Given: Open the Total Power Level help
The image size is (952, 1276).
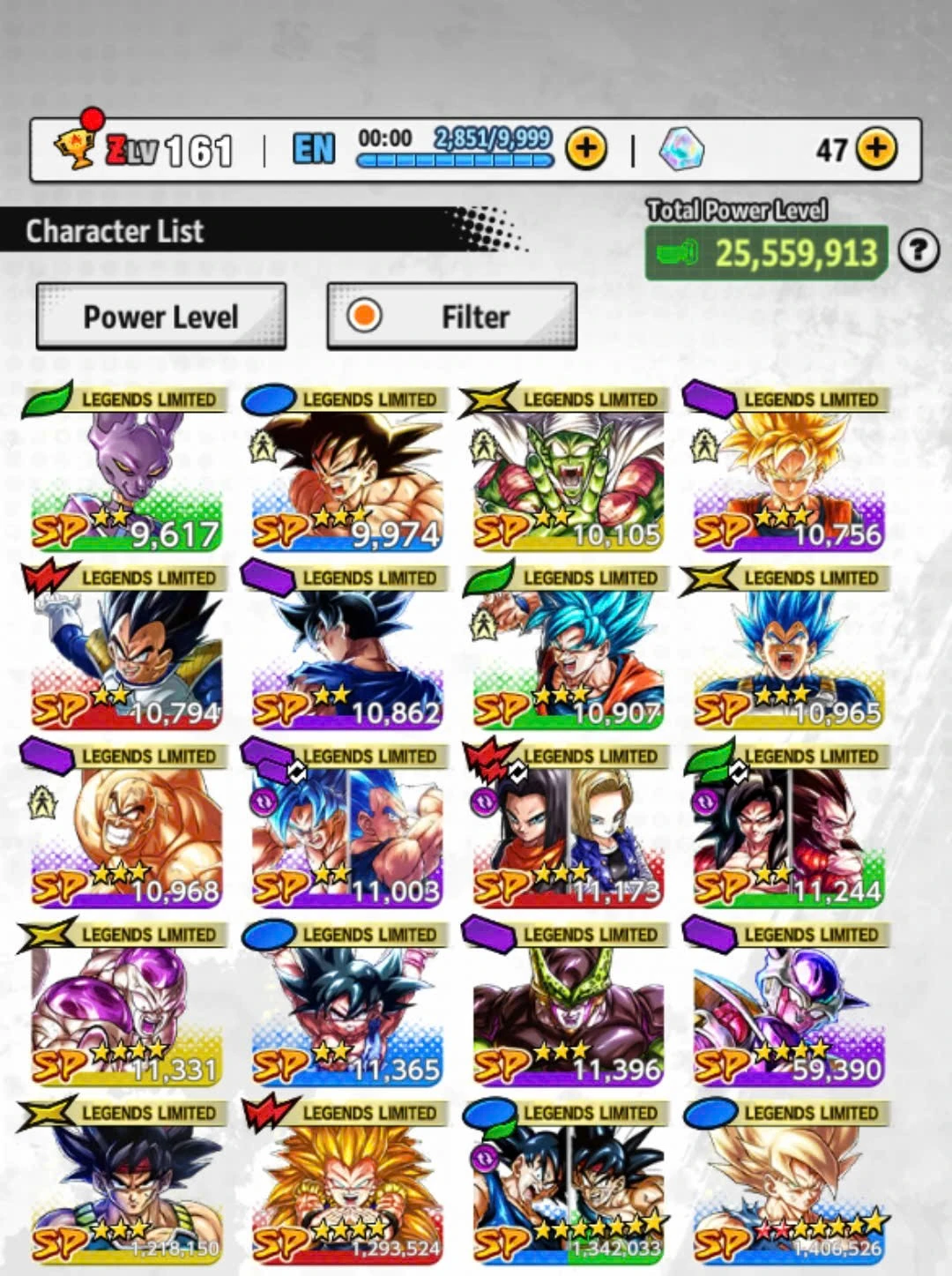Looking at the screenshot, I should (x=918, y=252).
